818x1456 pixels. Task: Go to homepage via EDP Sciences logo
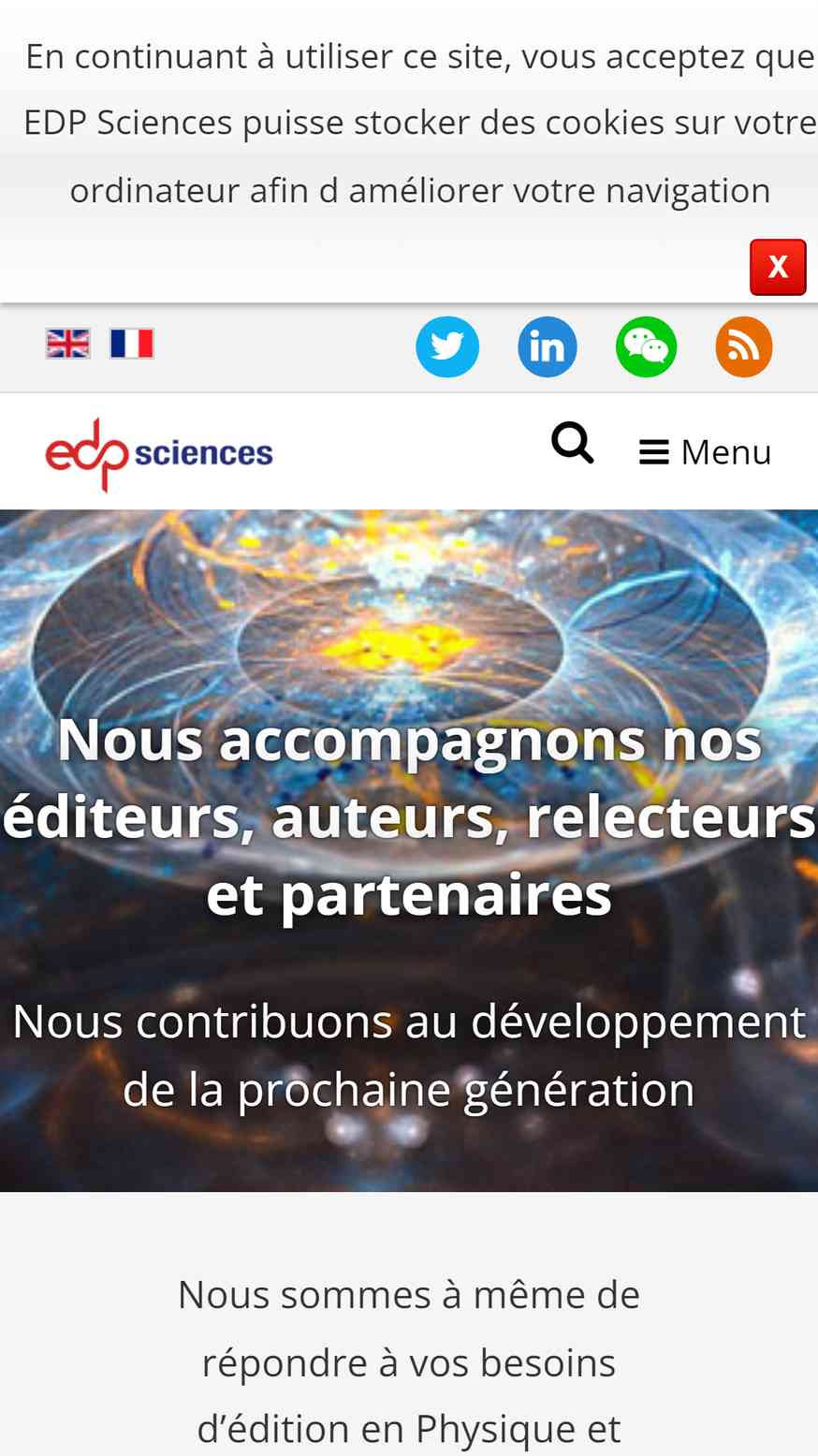[x=159, y=454]
